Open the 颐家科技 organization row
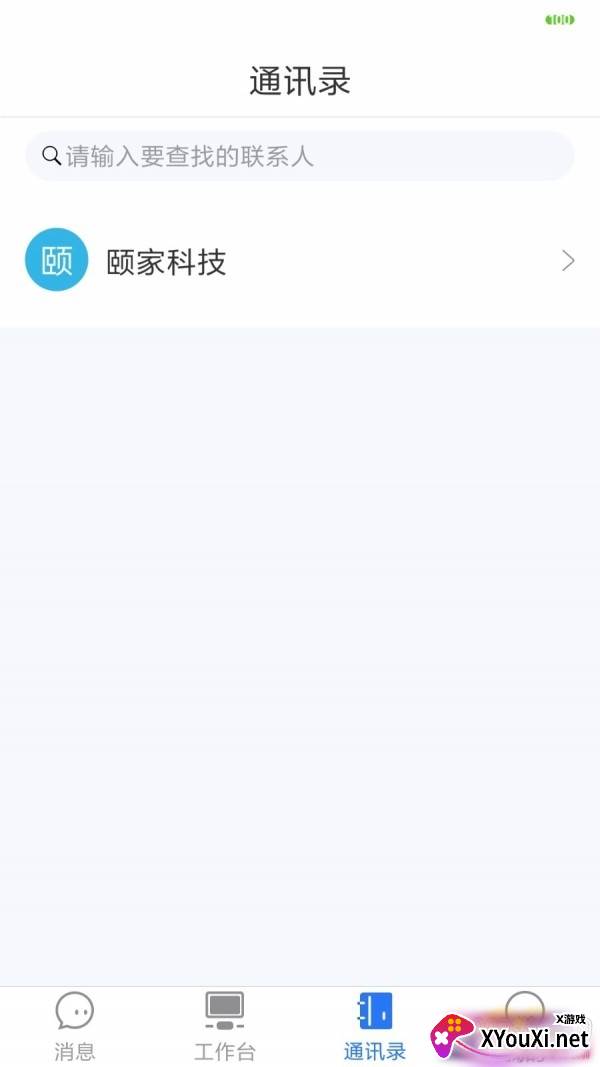Image resolution: width=600 pixels, height=1067 pixels. 300,261
